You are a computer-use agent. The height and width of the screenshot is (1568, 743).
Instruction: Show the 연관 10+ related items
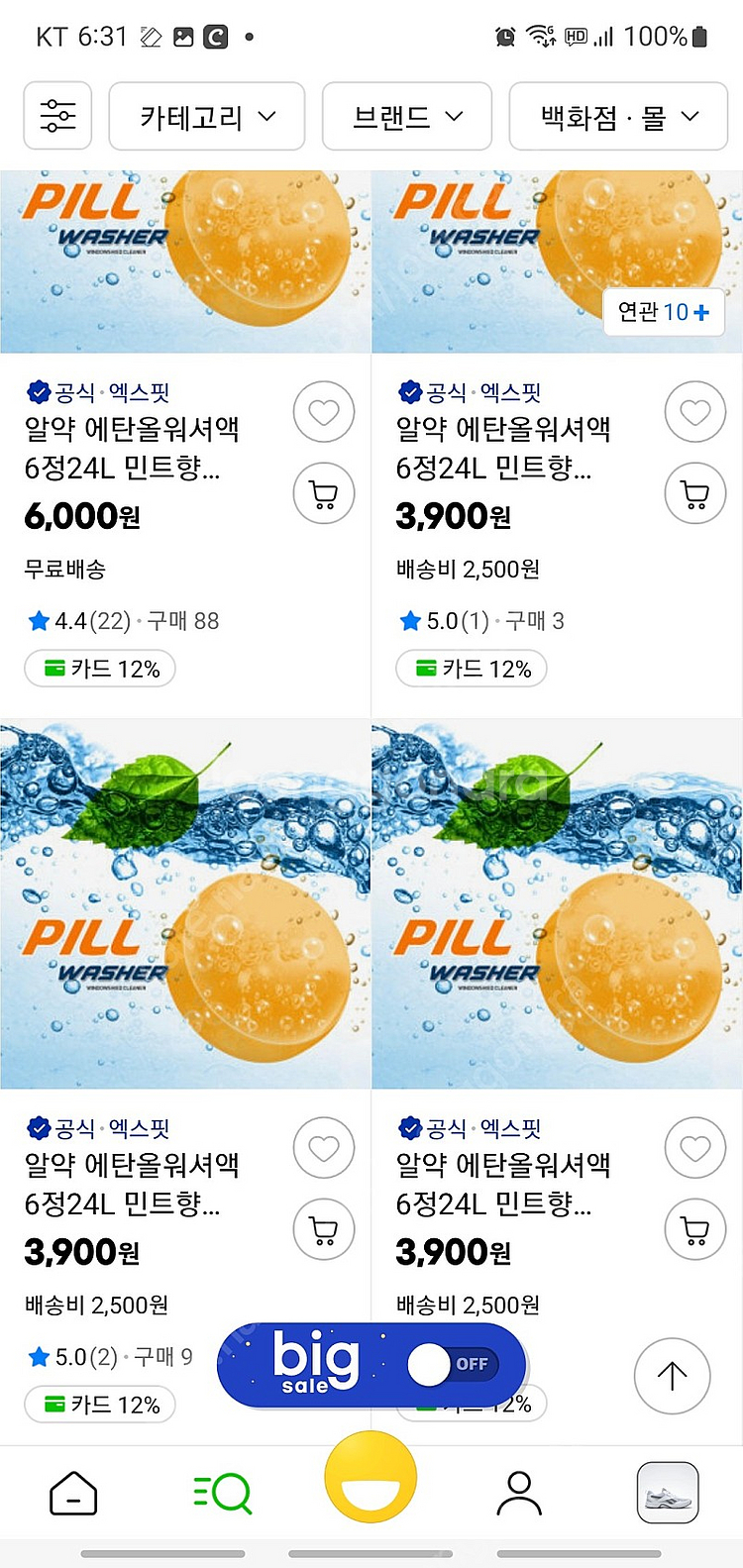point(664,312)
